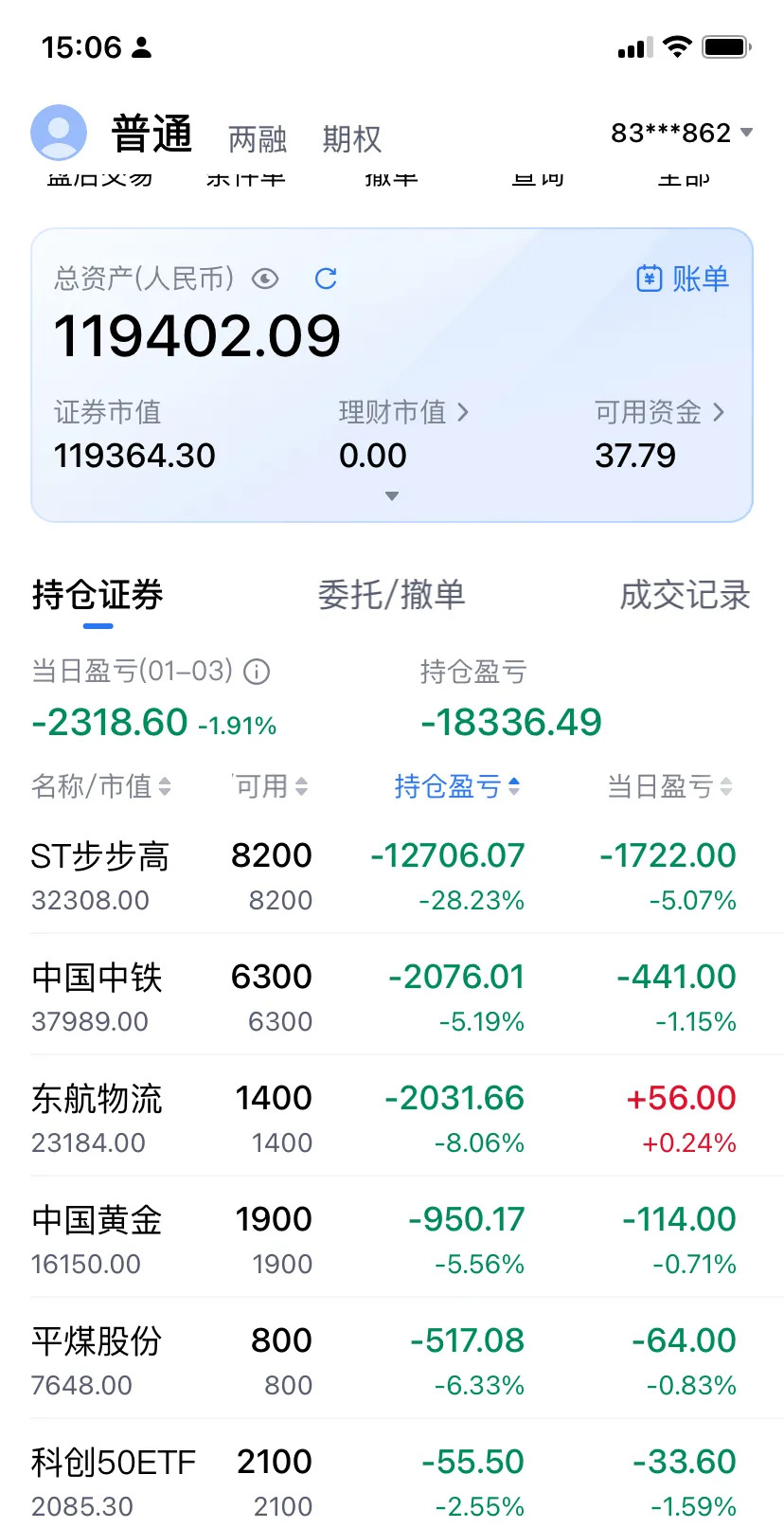This screenshot has height=1528, width=784.
Task: Toggle the eye icon to hide total assets
Action: (264, 279)
